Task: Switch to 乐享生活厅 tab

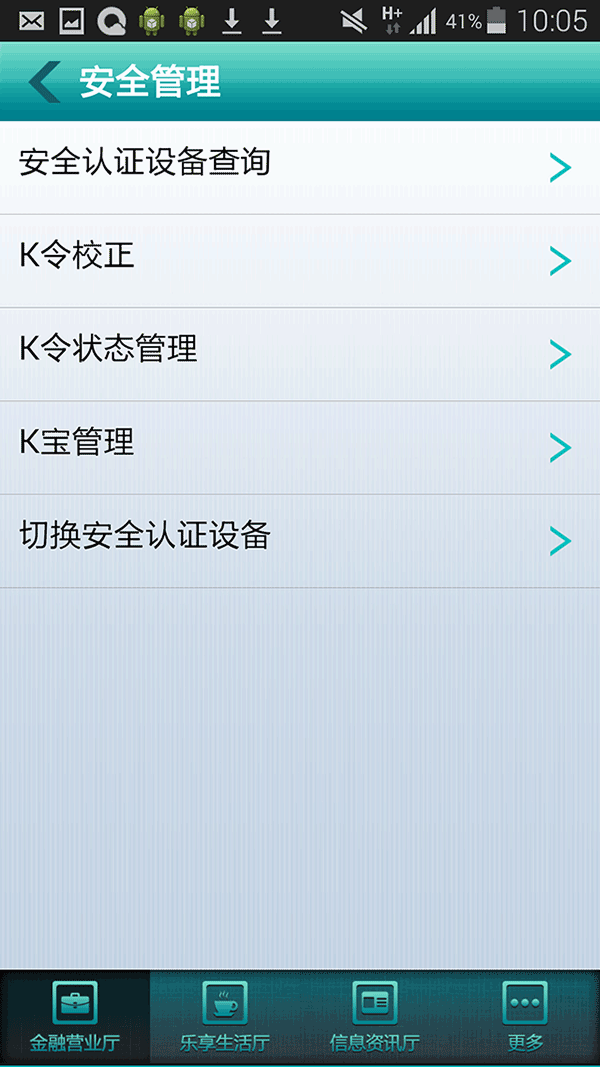Action: [x=225, y=1017]
